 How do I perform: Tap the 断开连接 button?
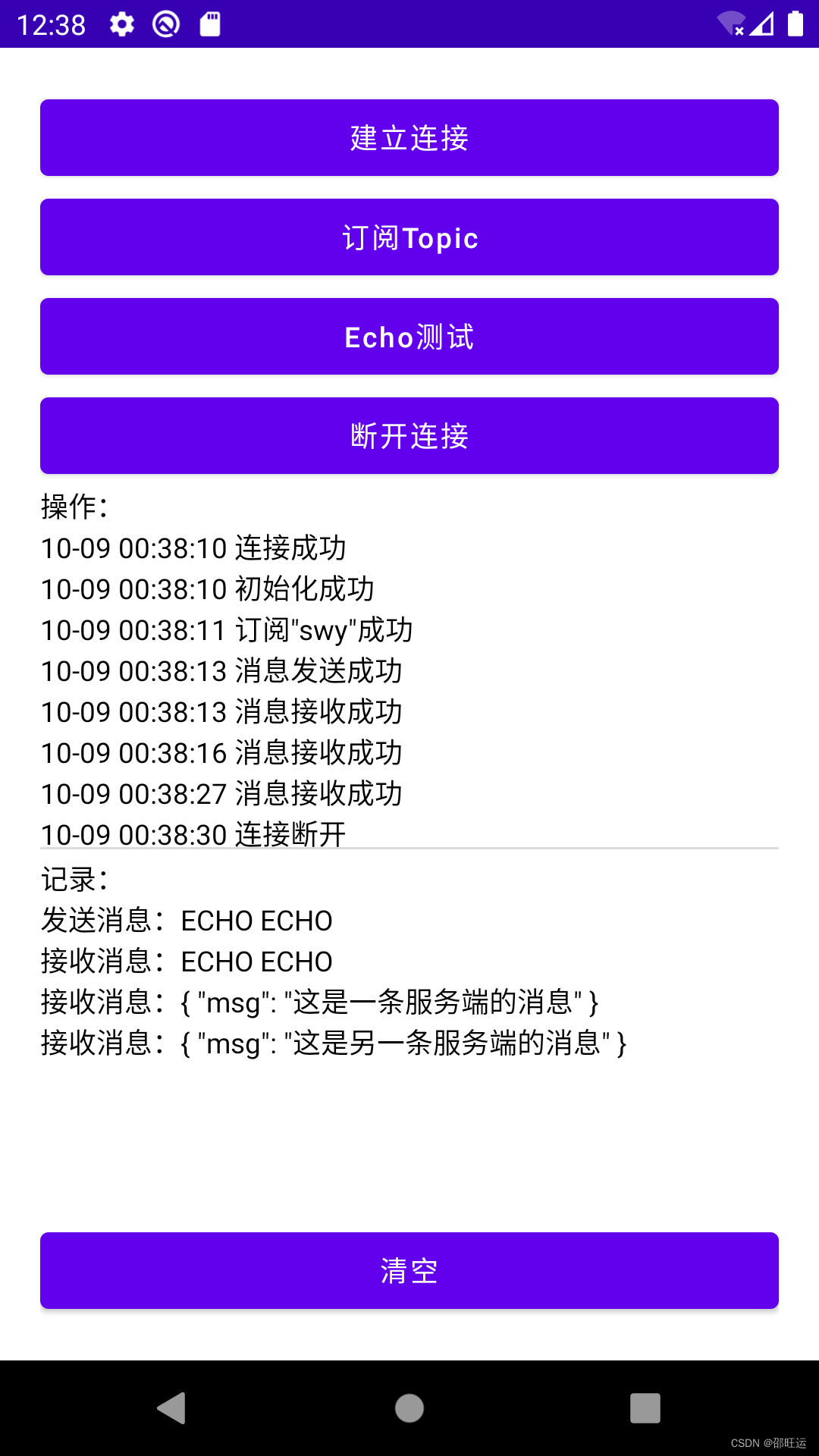click(x=409, y=435)
